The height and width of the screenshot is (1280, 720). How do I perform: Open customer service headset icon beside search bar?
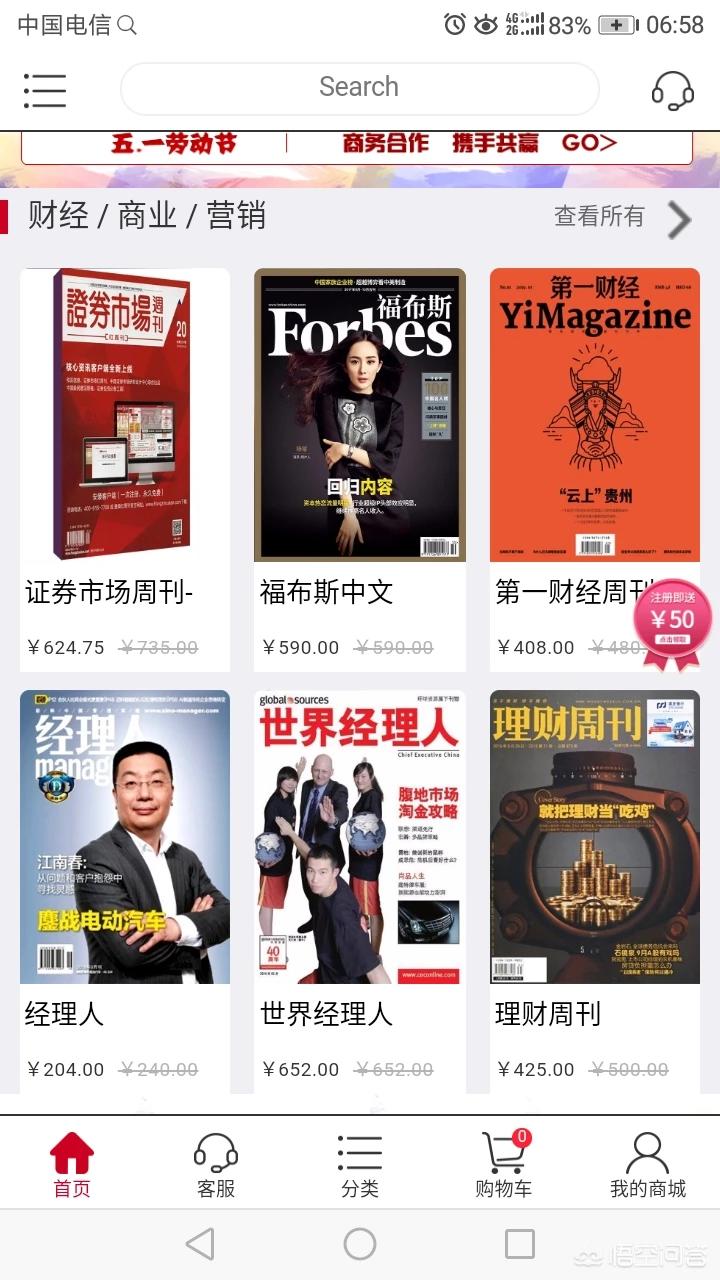point(674,91)
